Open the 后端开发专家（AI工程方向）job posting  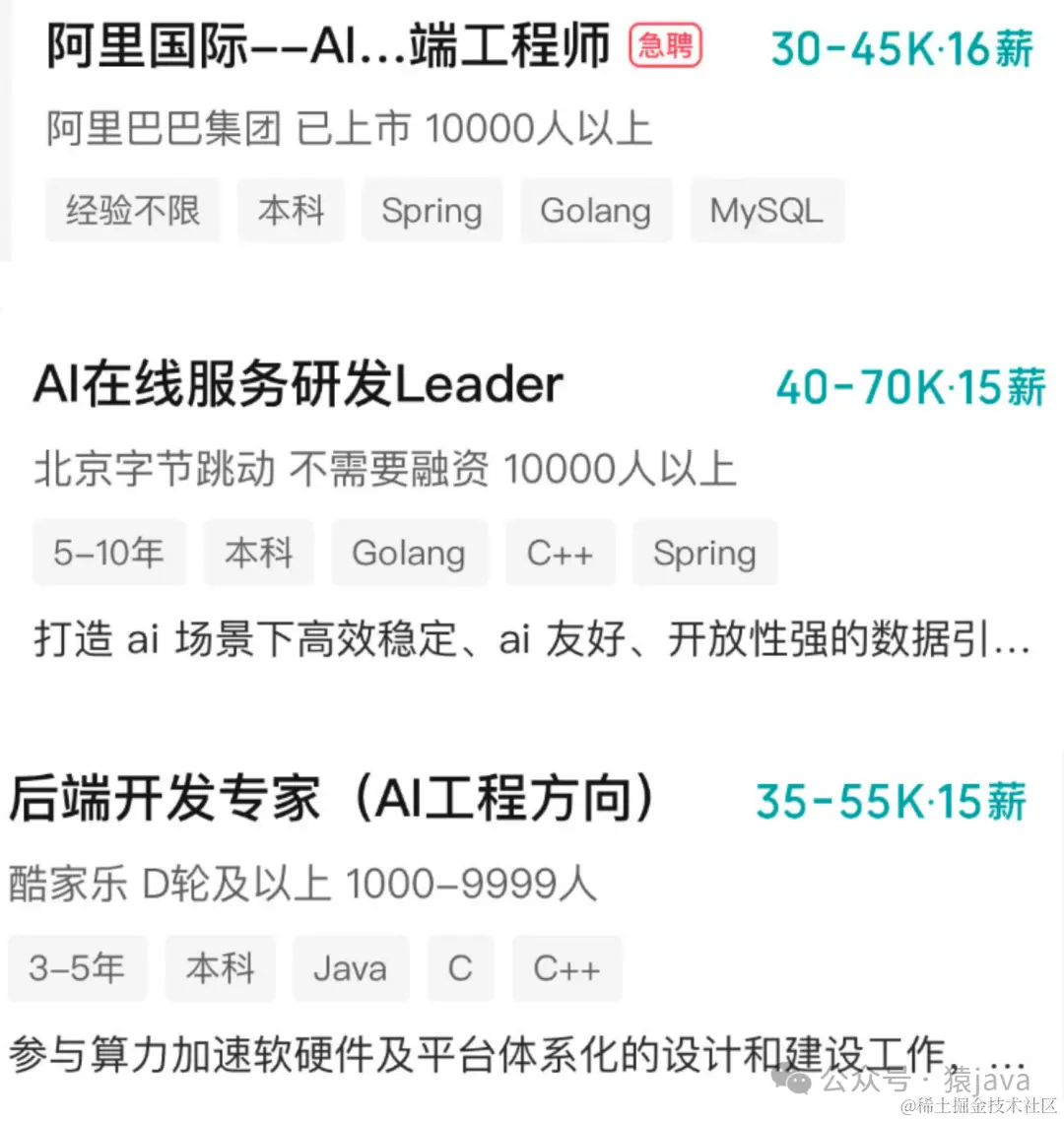tap(335, 800)
